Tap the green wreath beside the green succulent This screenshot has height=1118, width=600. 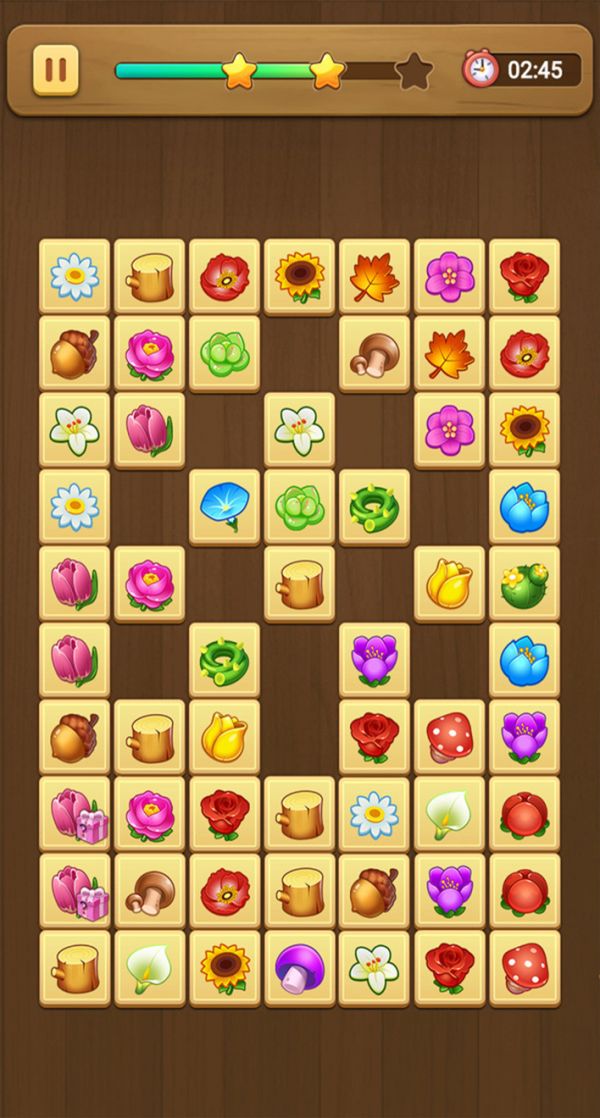coord(374,506)
